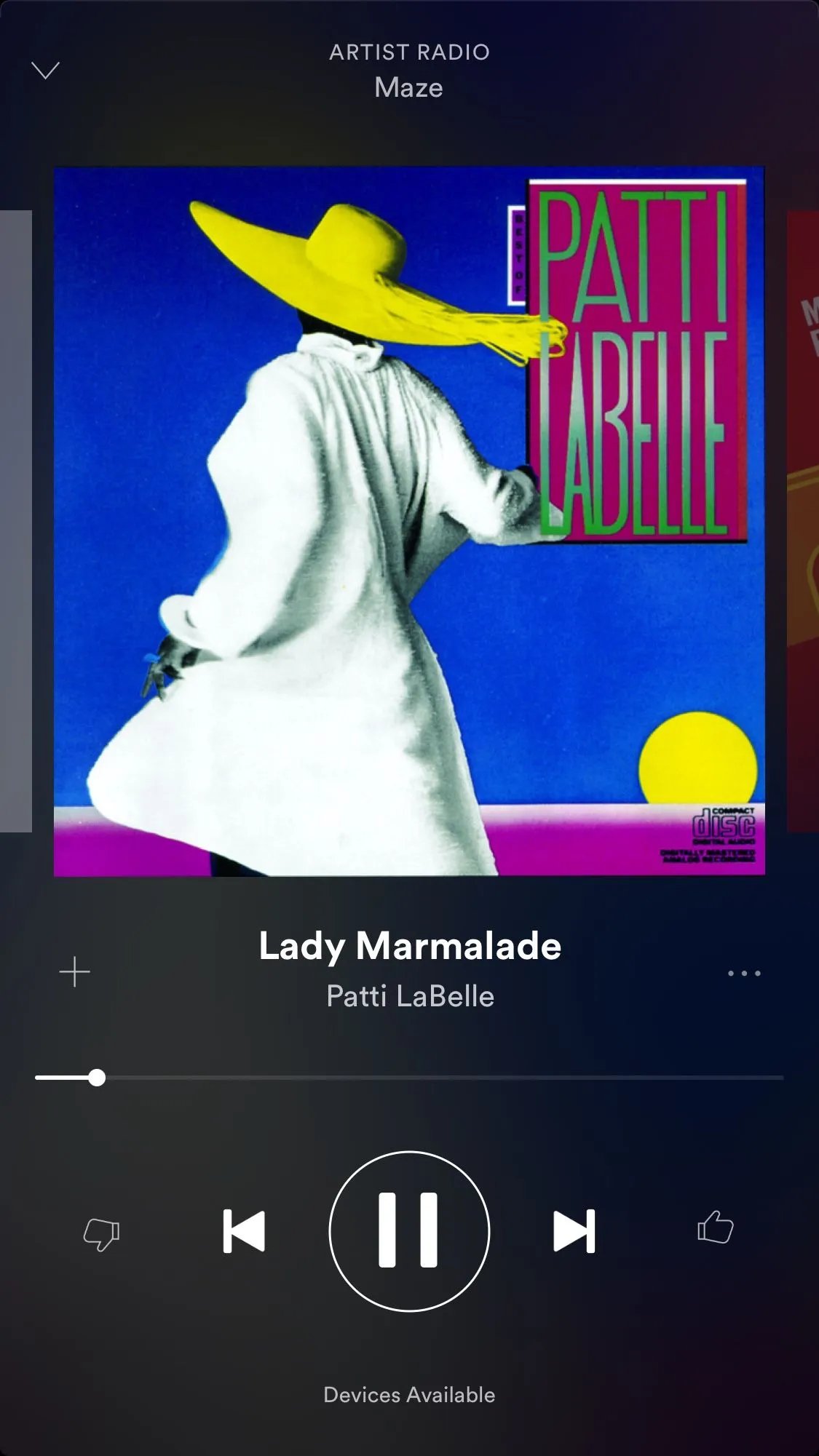The height and width of the screenshot is (1456, 819).
Task: Give Lady Marmalade a thumbs up
Action: [715, 1228]
